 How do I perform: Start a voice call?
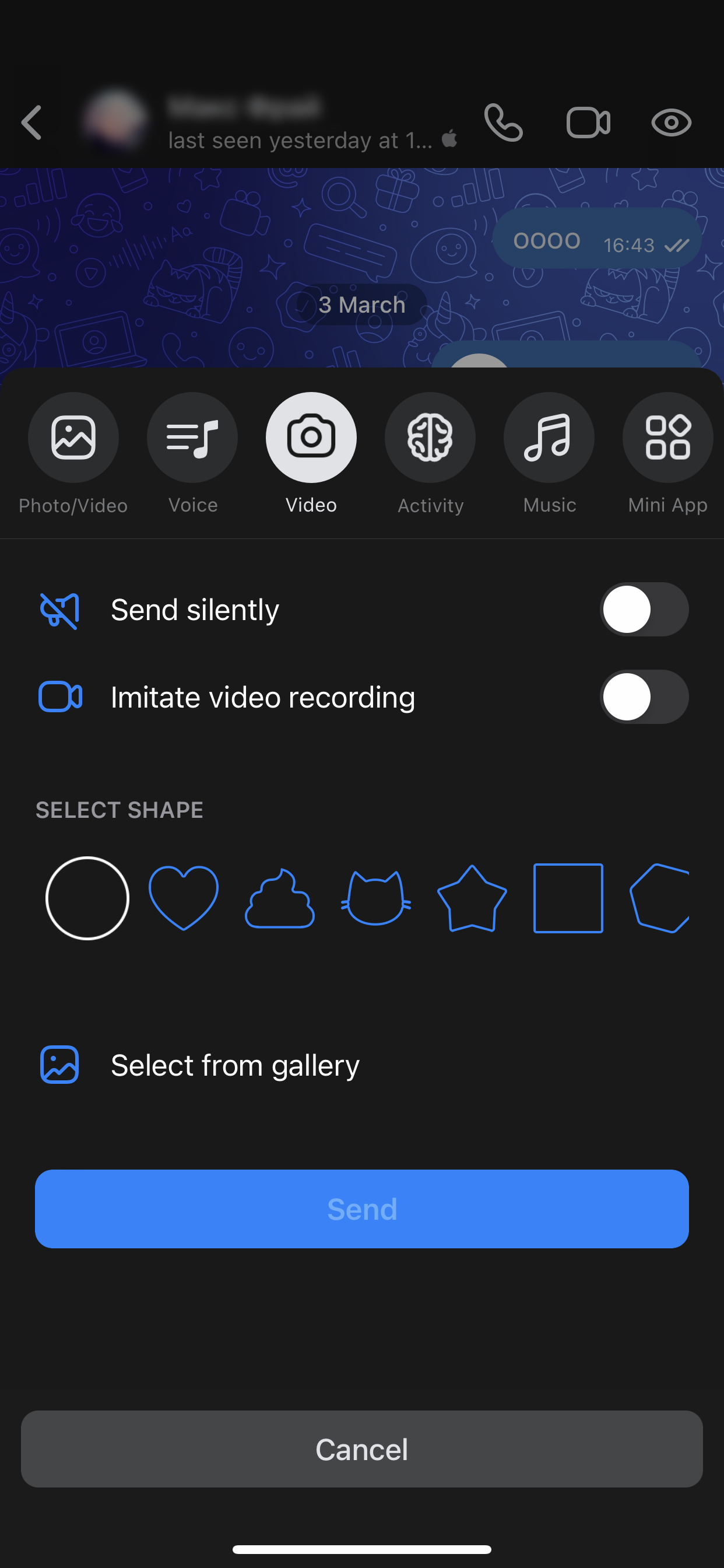tap(504, 122)
